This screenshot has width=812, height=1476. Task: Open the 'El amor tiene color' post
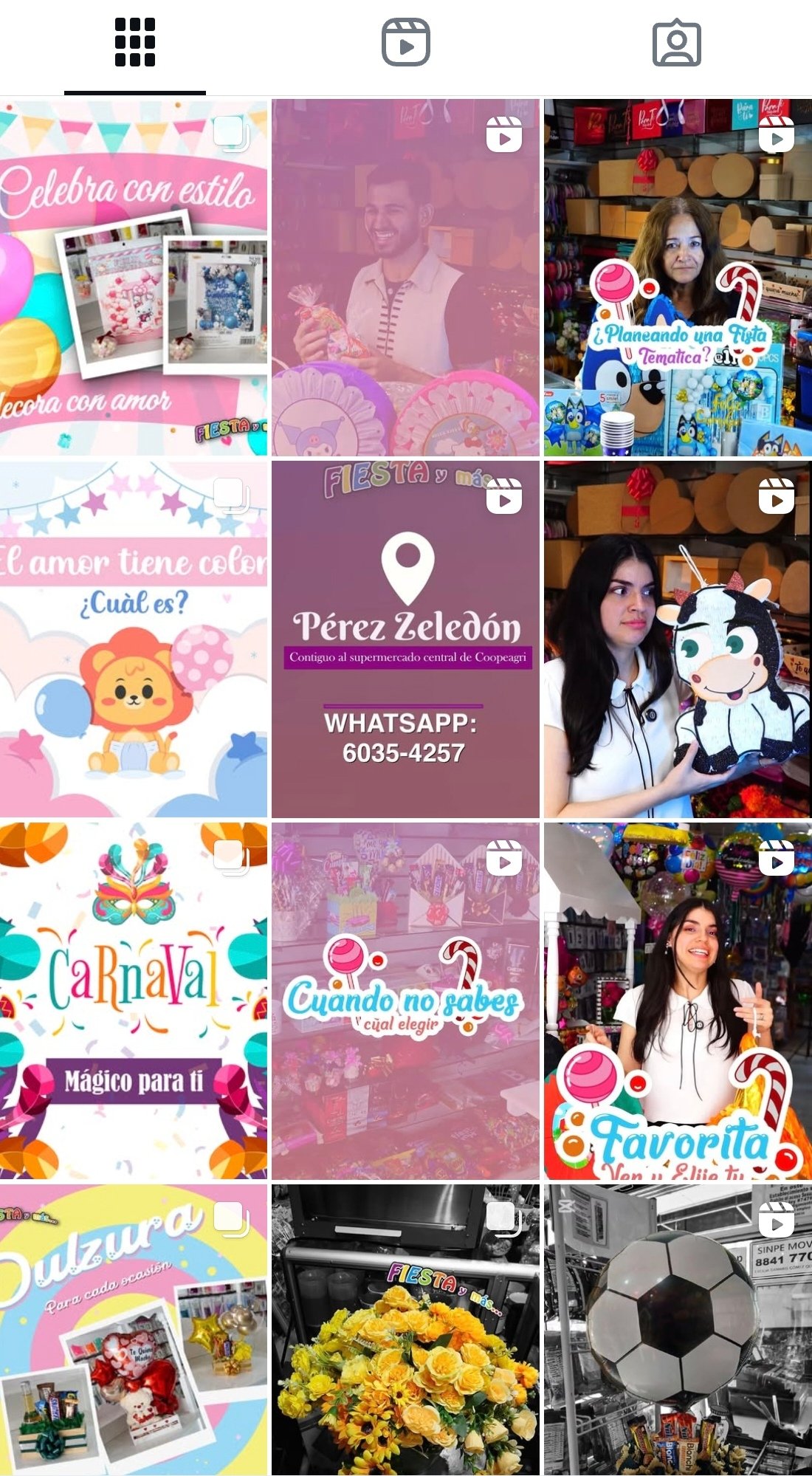click(x=134, y=639)
